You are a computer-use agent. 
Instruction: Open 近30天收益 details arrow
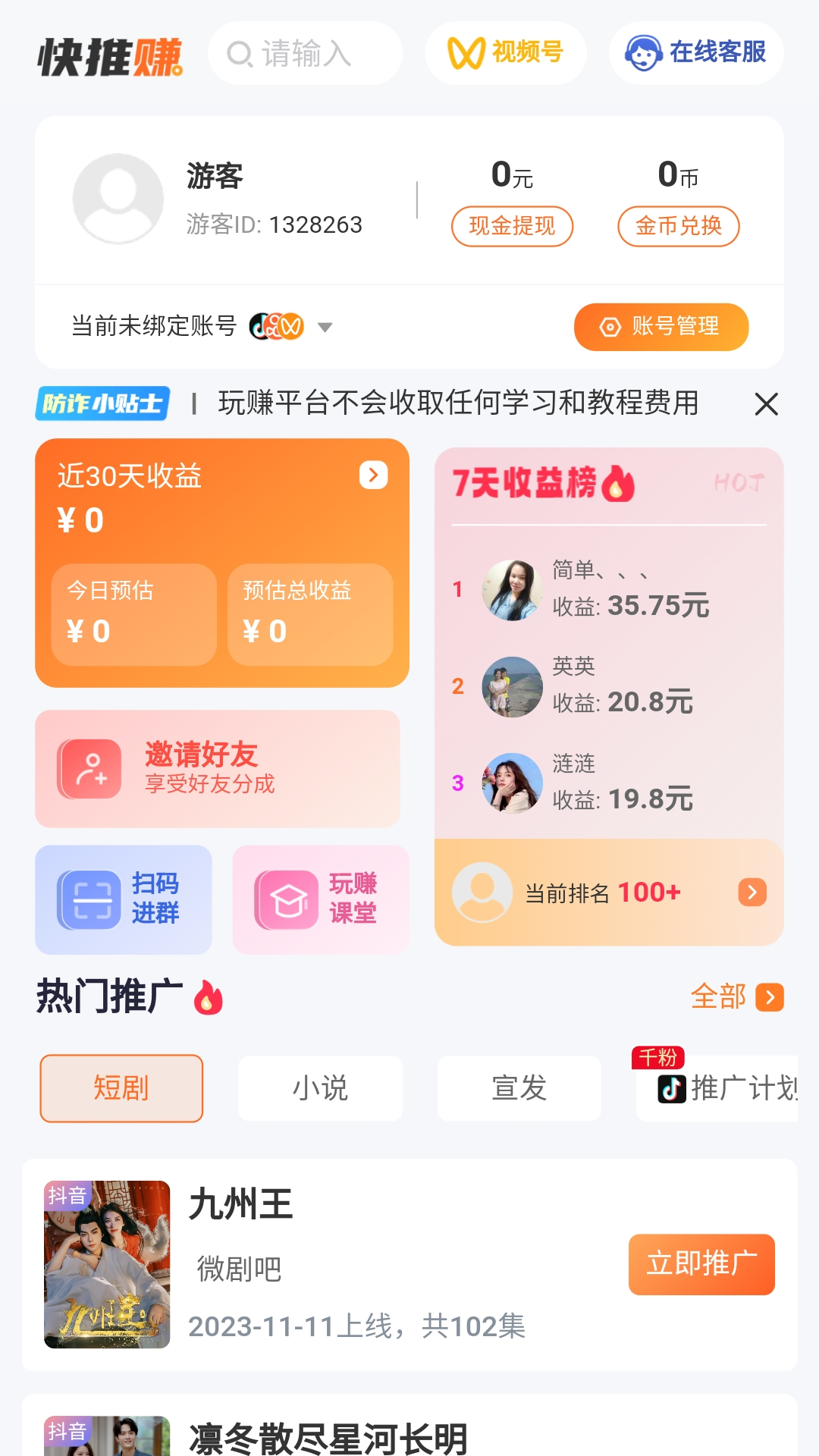tap(373, 475)
